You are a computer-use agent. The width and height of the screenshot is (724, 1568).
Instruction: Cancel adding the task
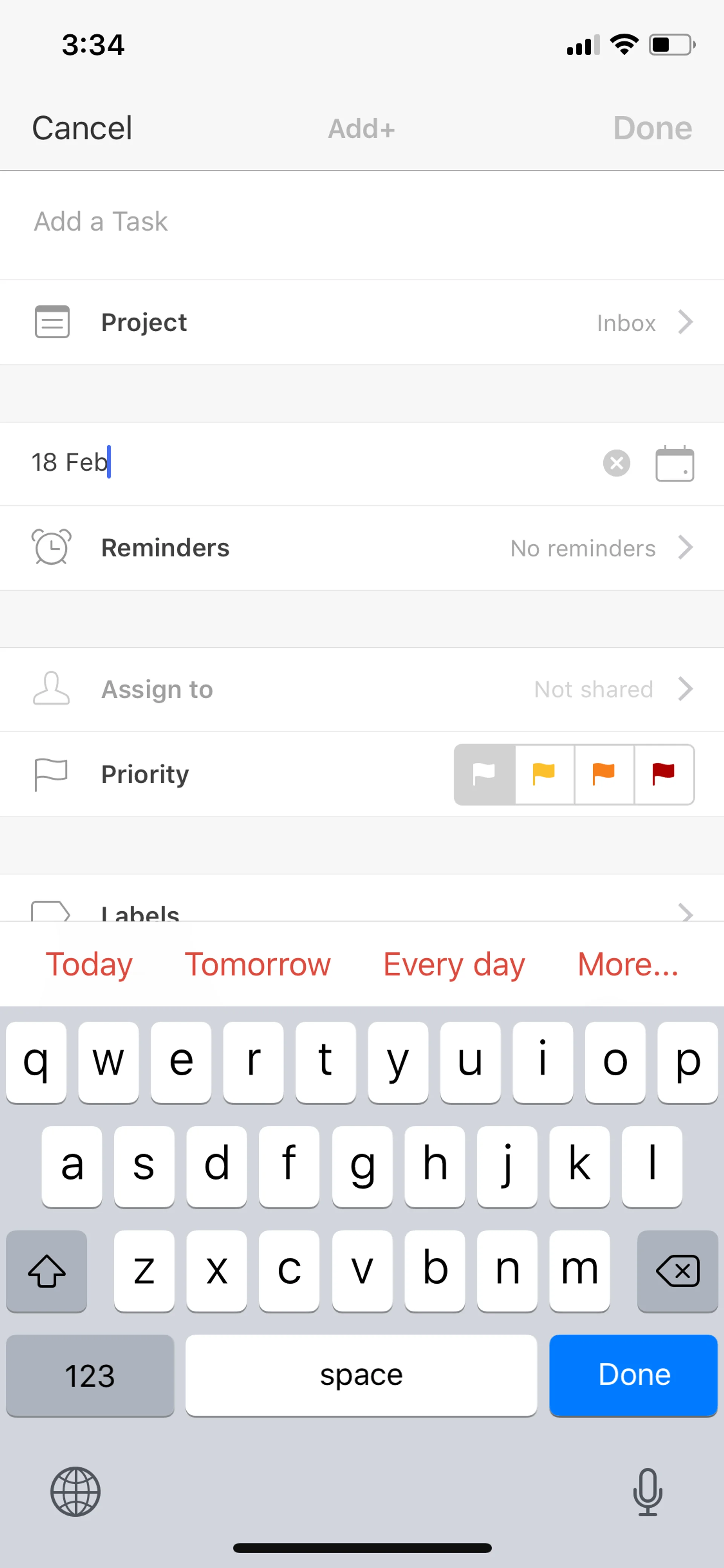81,128
